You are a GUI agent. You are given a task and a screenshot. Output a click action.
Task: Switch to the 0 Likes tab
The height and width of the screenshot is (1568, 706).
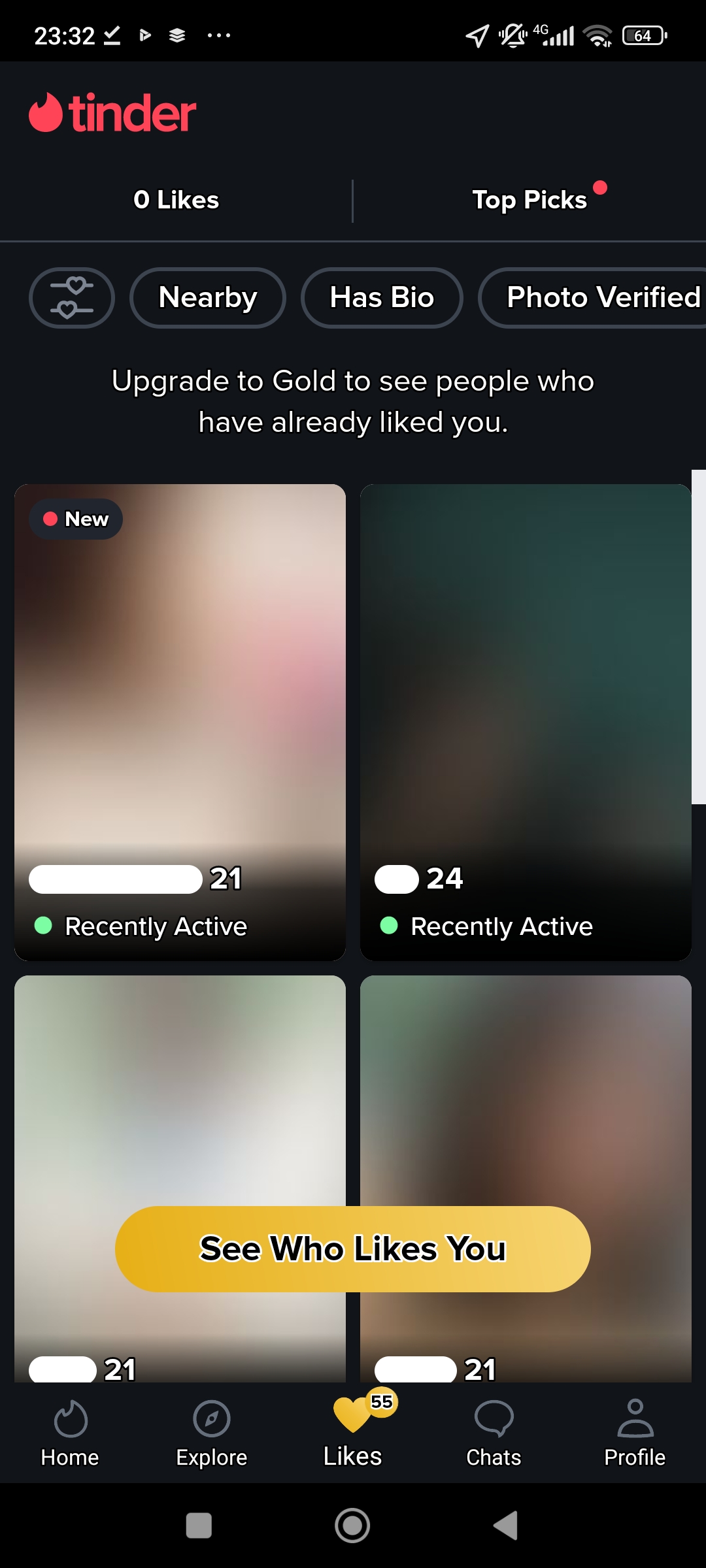click(176, 200)
